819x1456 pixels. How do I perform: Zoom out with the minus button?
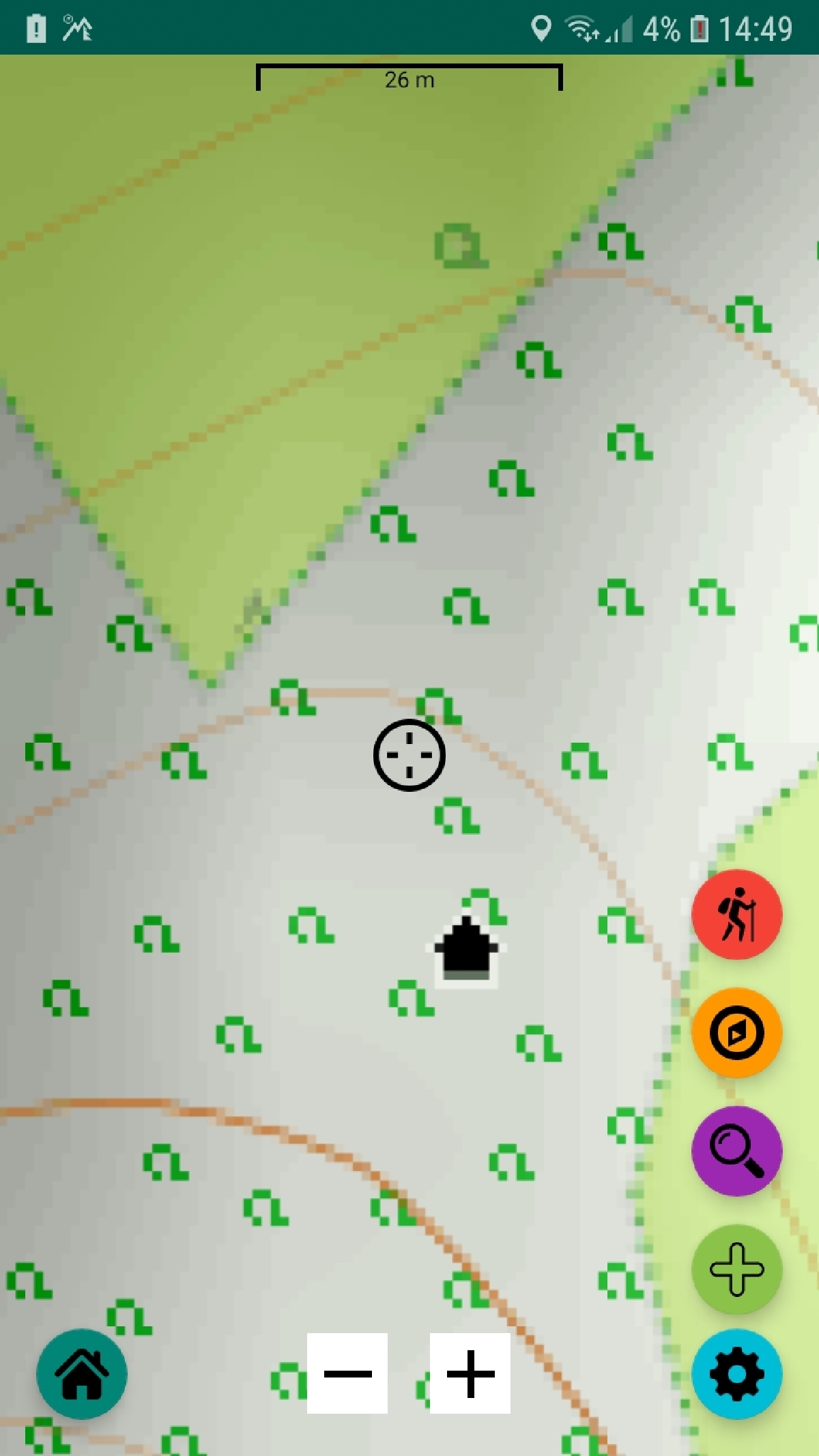click(x=347, y=1373)
